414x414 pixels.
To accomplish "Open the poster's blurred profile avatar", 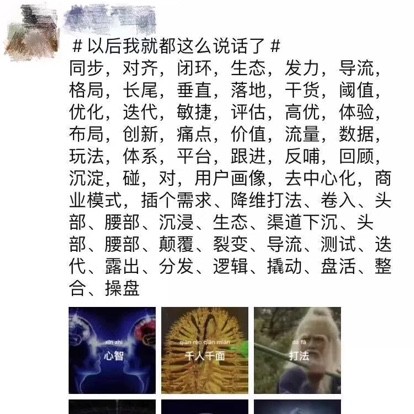I will 32,33.
